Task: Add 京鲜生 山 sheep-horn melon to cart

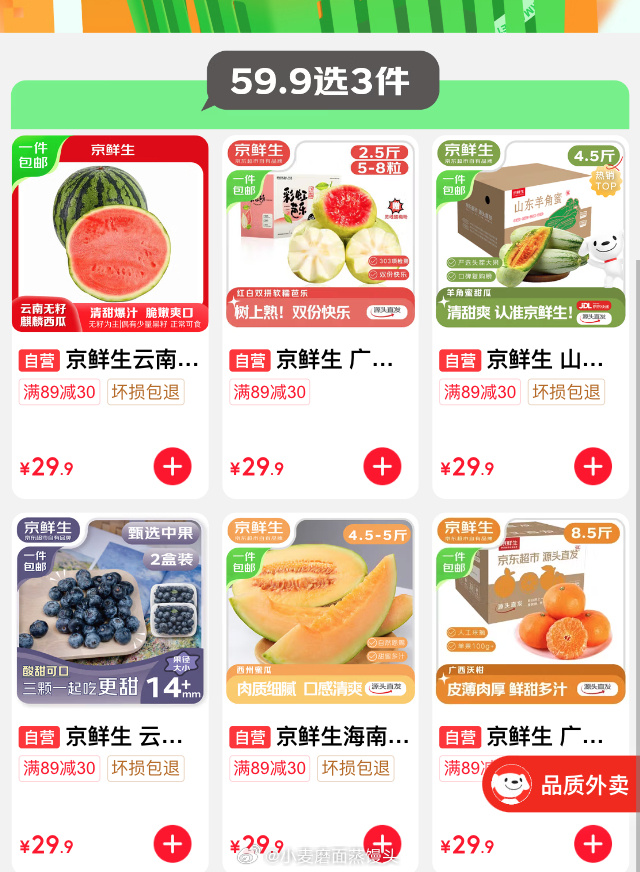Action: click(592, 466)
